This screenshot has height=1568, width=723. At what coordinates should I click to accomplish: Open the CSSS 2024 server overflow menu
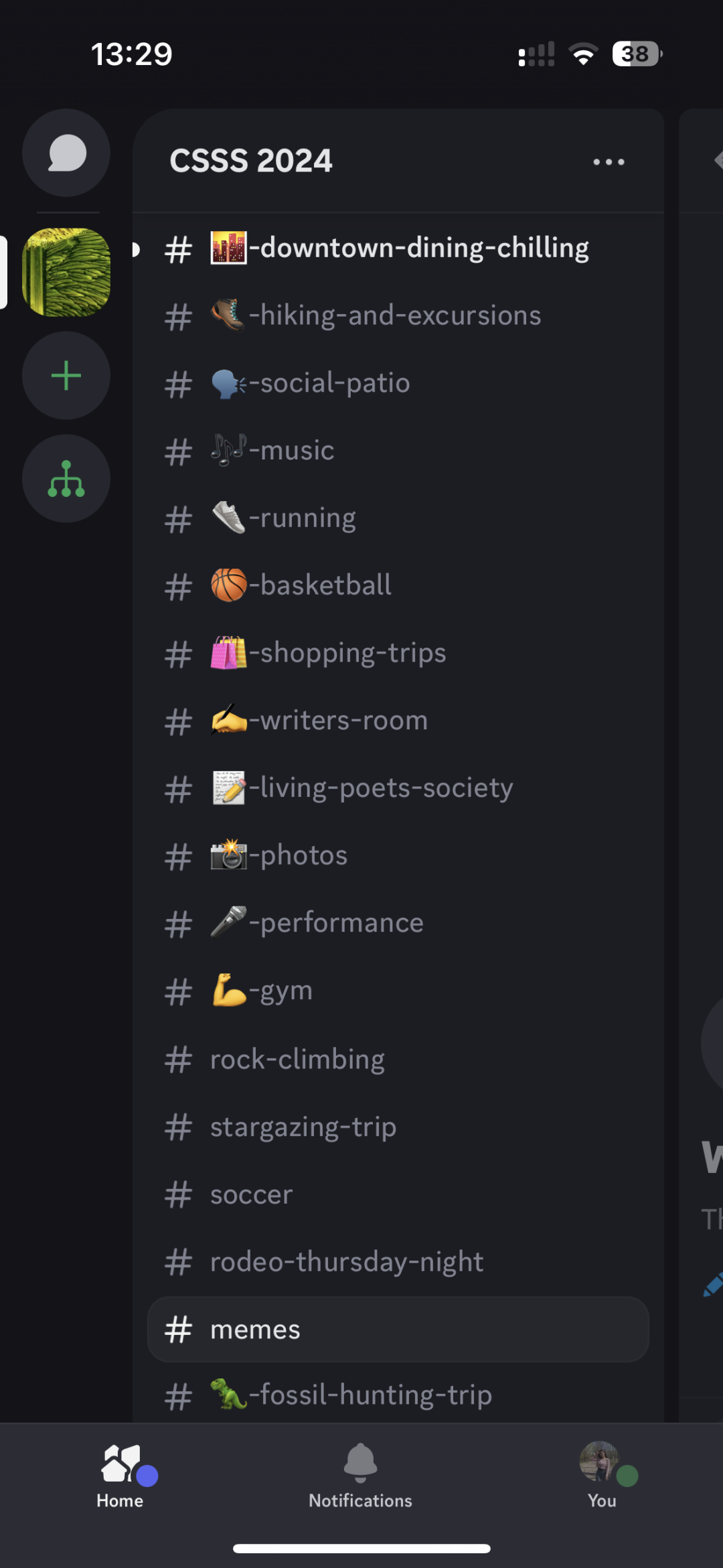609,161
